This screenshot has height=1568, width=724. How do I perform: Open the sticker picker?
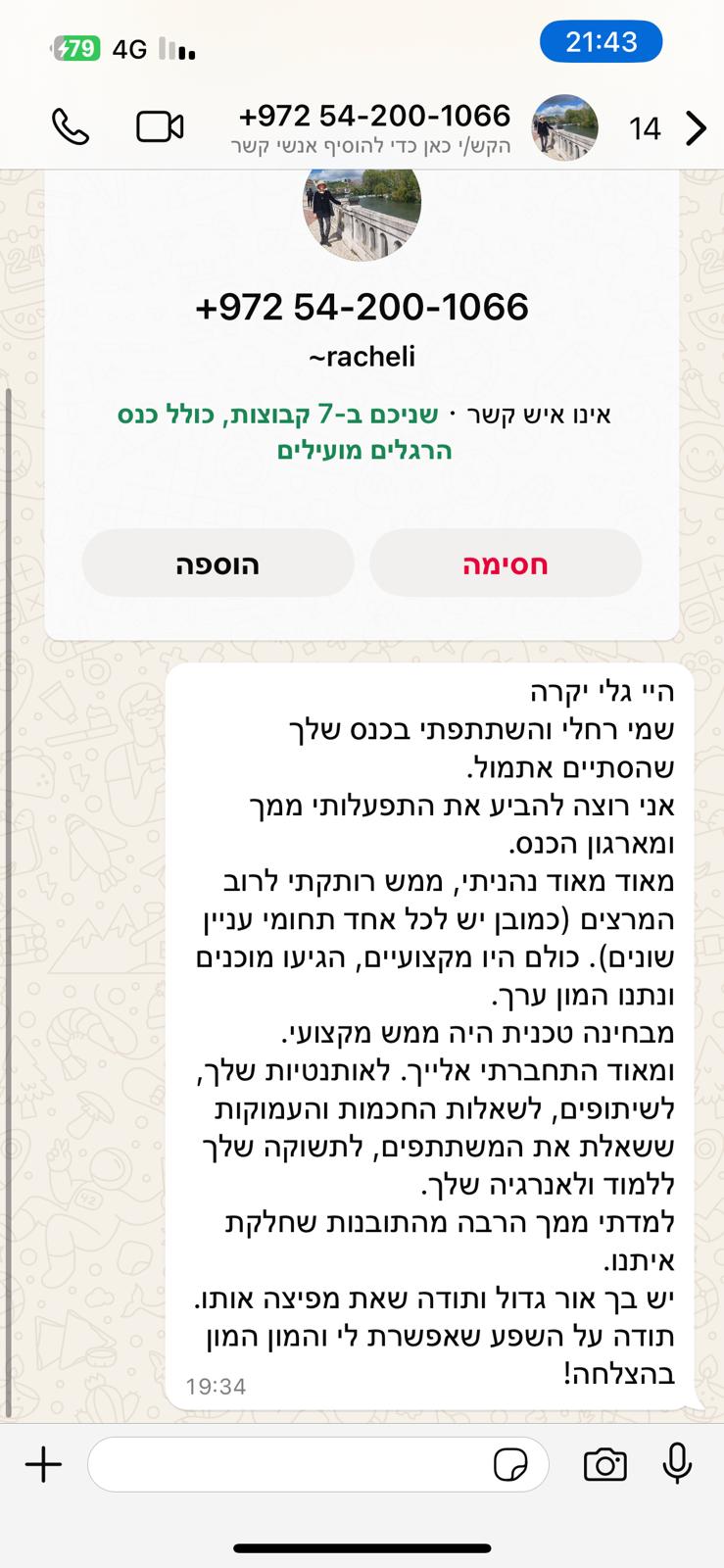(510, 1465)
